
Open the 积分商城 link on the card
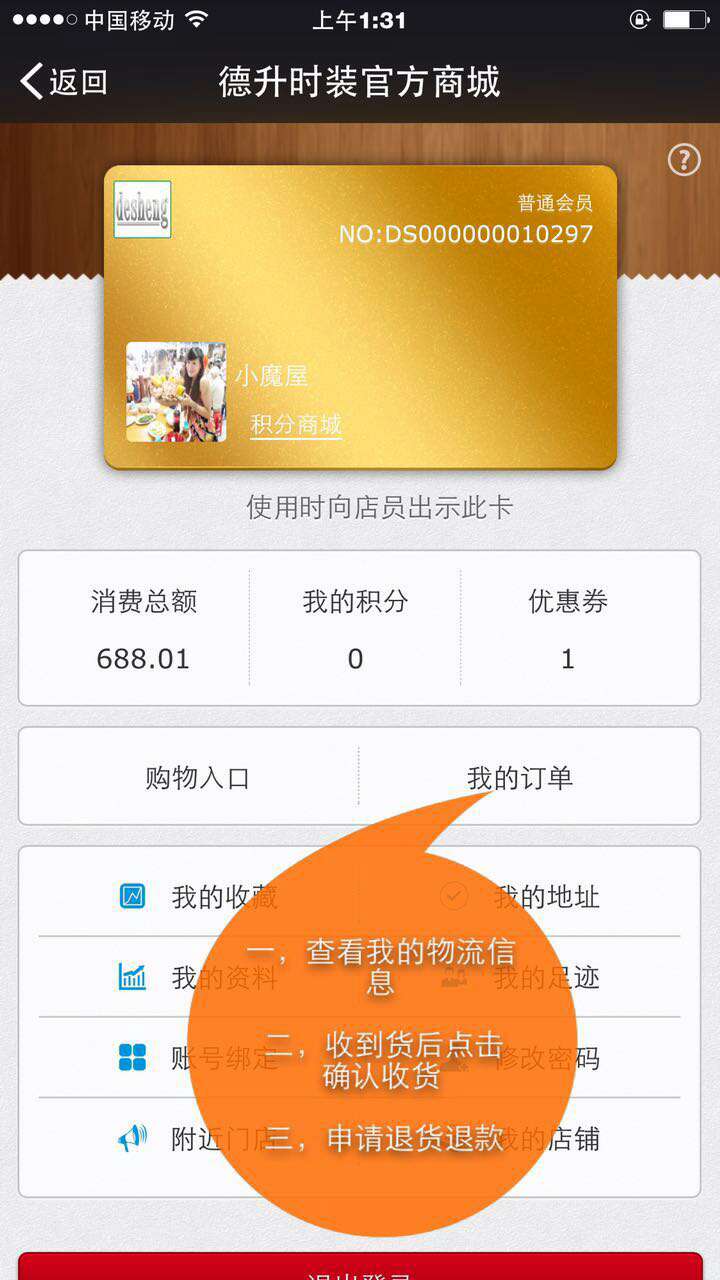click(x=296, y=424)
